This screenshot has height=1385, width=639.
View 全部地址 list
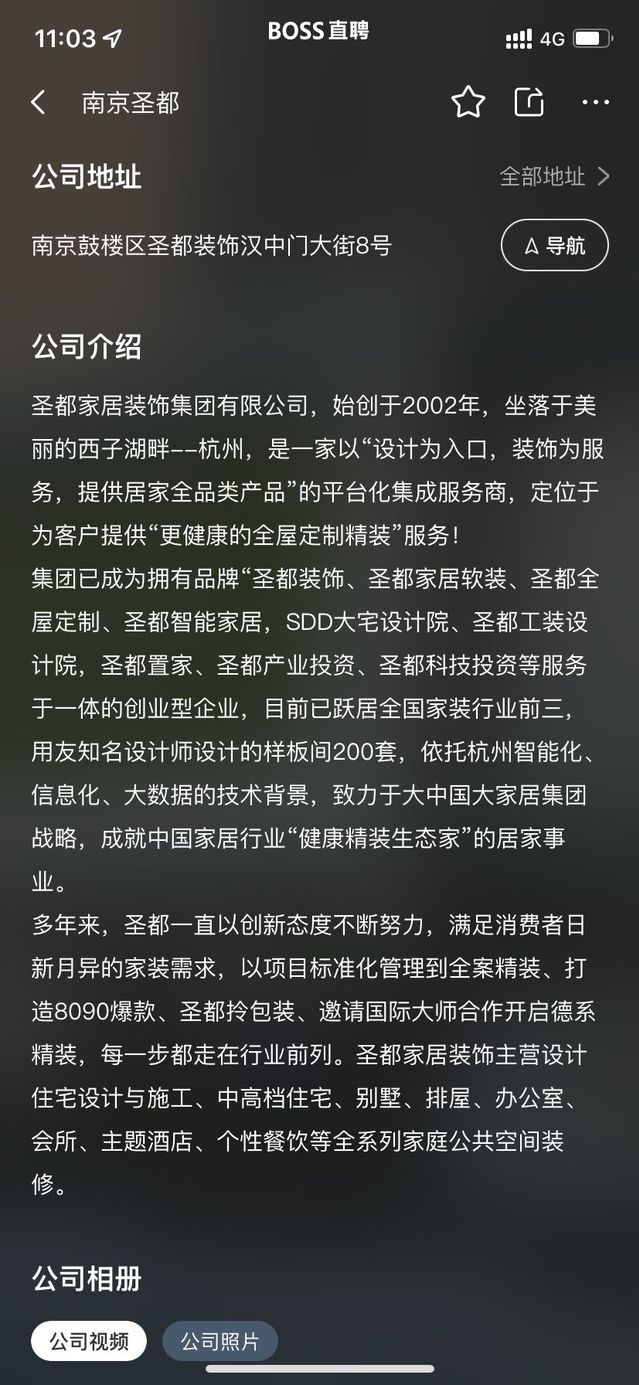(554, 177)
